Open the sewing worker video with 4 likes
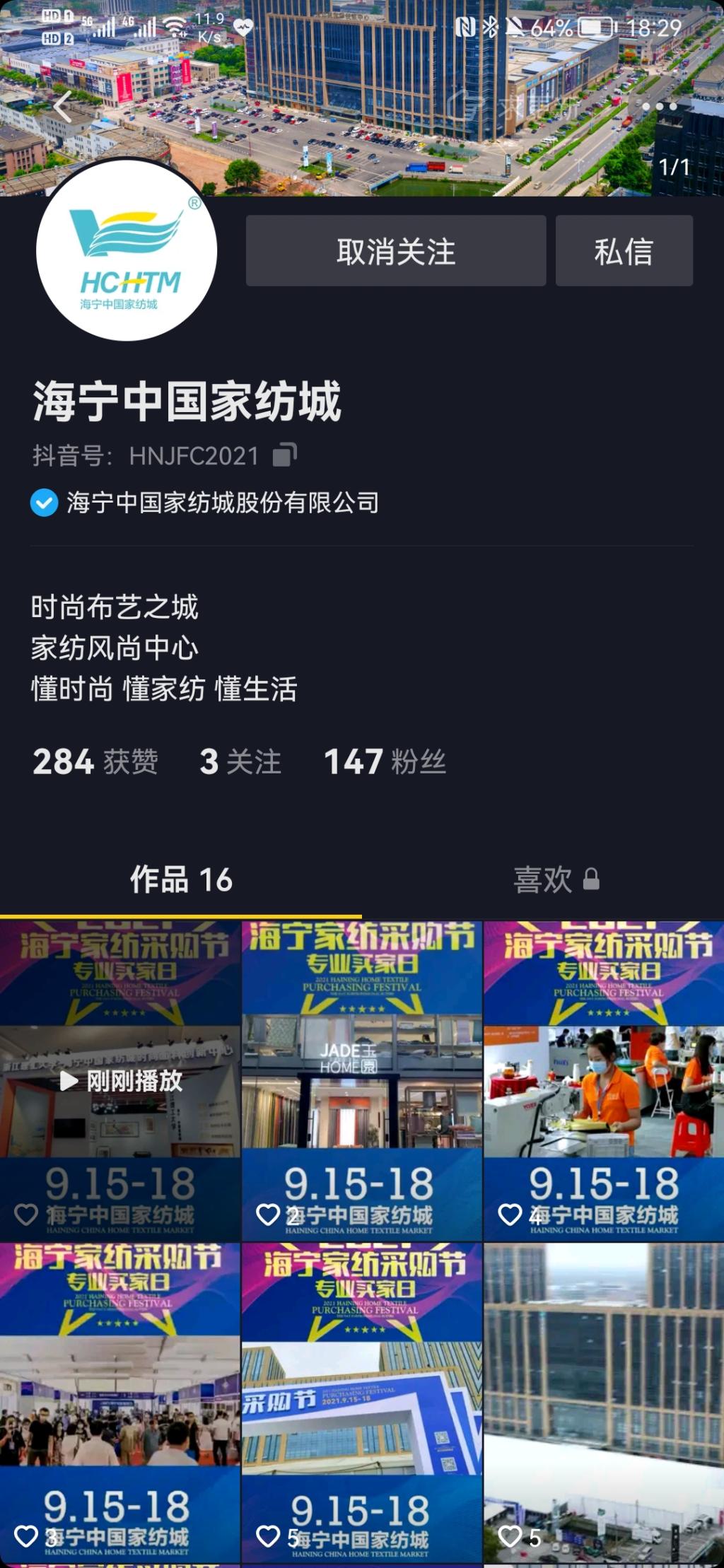This screenshot has height=1568, width=724. [x=604, y=1080]
